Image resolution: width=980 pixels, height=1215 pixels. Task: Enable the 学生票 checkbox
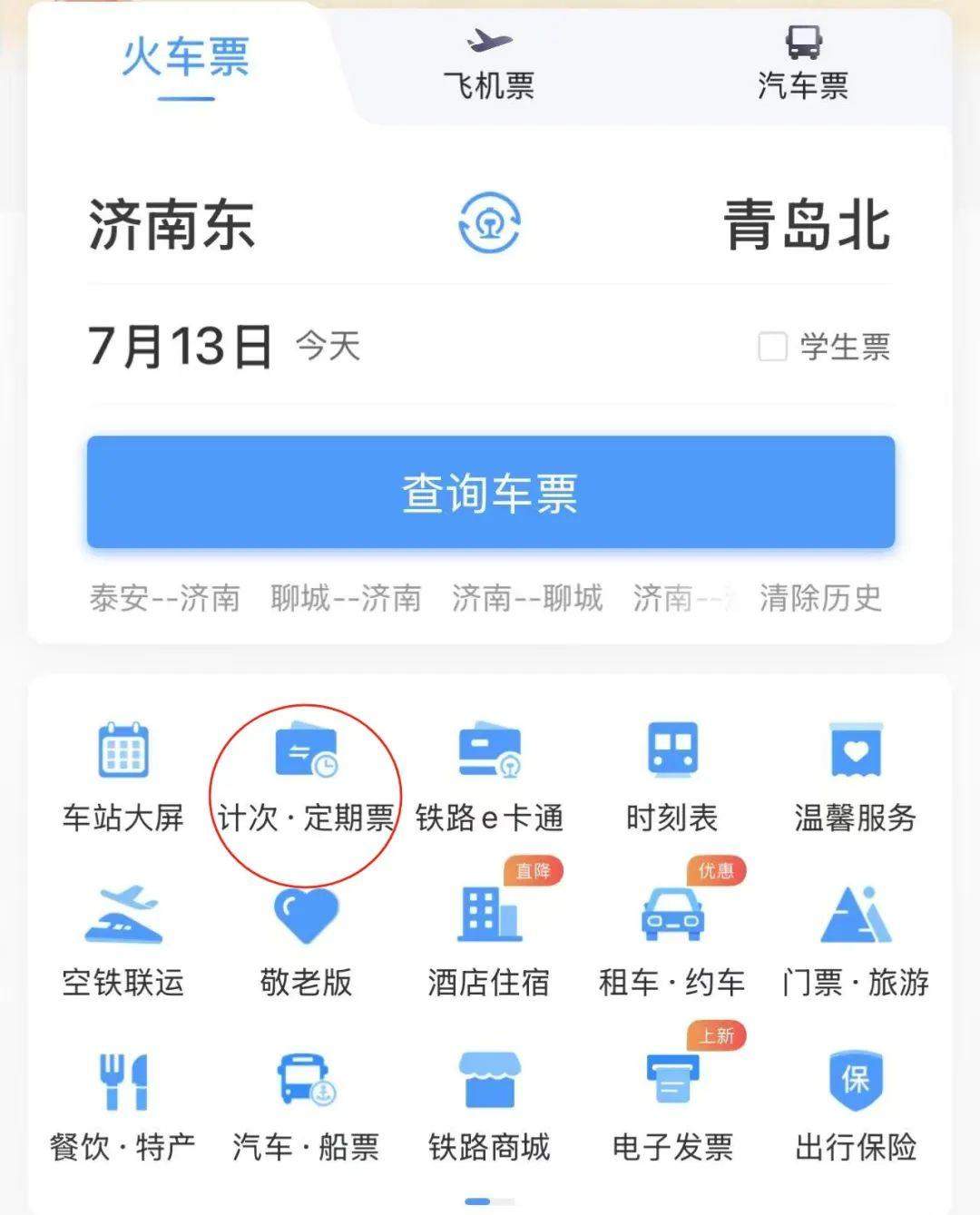click(773, 347)
